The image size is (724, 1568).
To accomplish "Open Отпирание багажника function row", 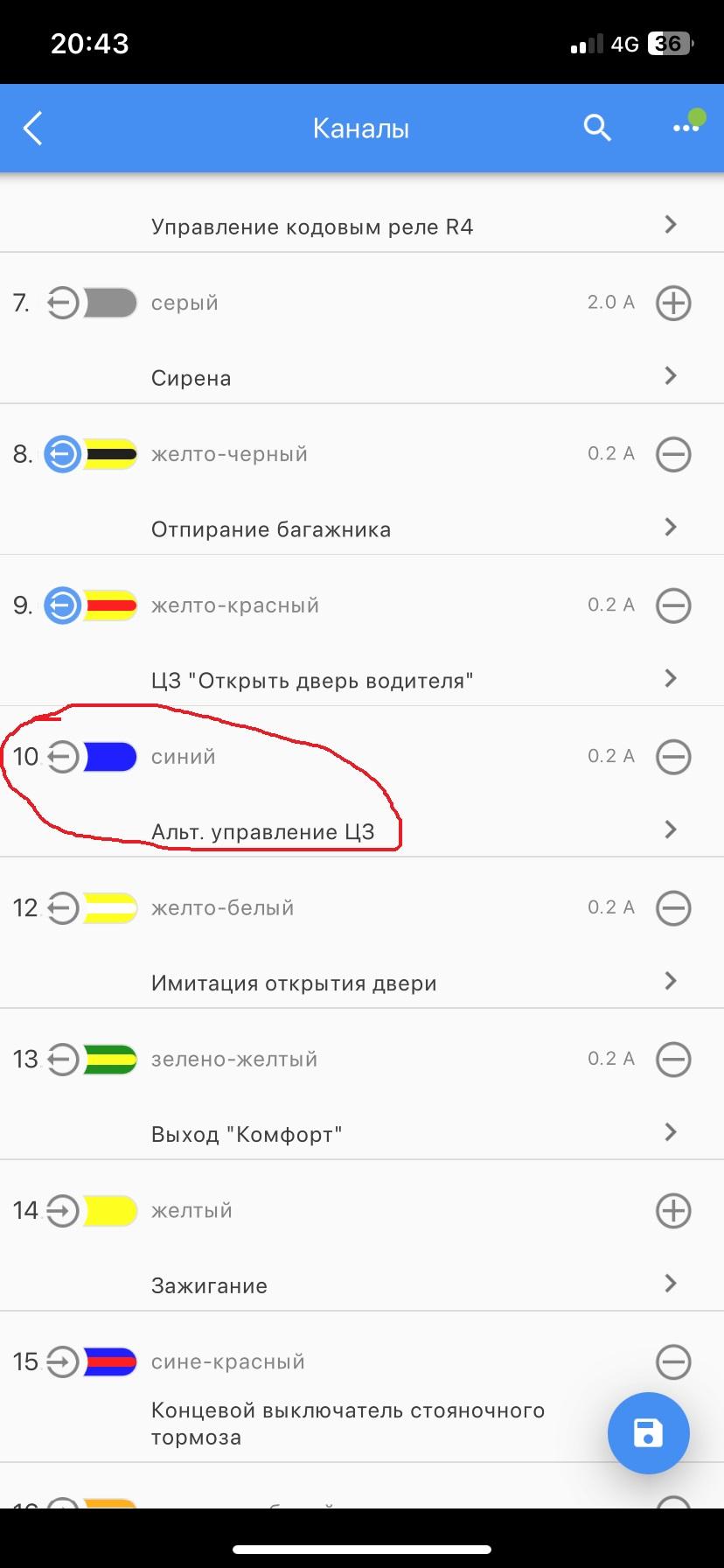I will point(362,529).
